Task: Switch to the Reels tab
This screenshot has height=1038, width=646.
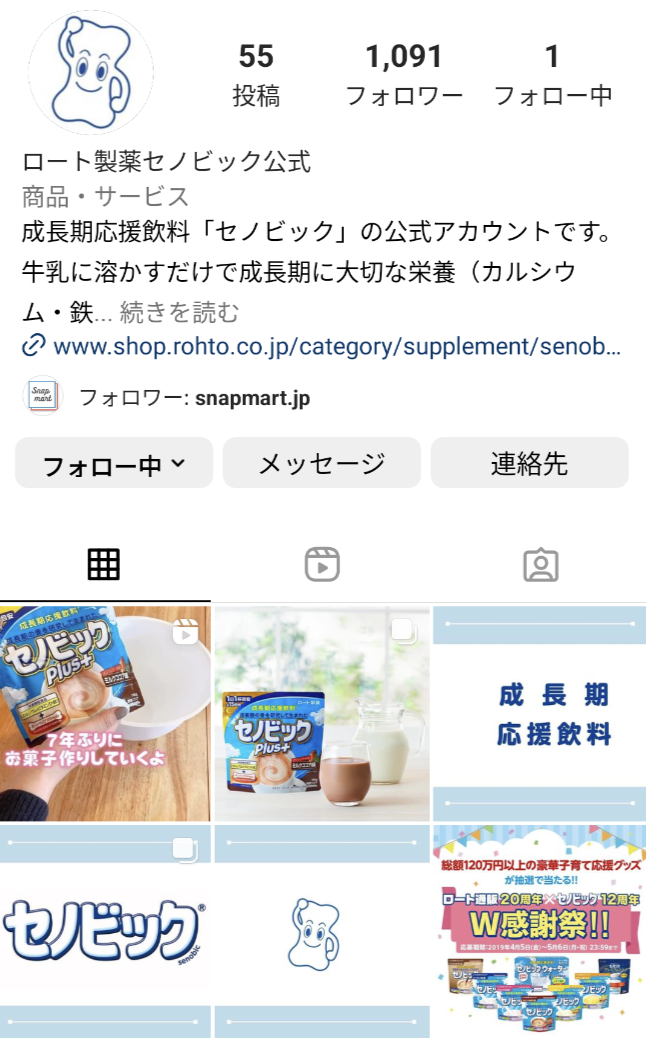Action: click(x=322, y=565)
